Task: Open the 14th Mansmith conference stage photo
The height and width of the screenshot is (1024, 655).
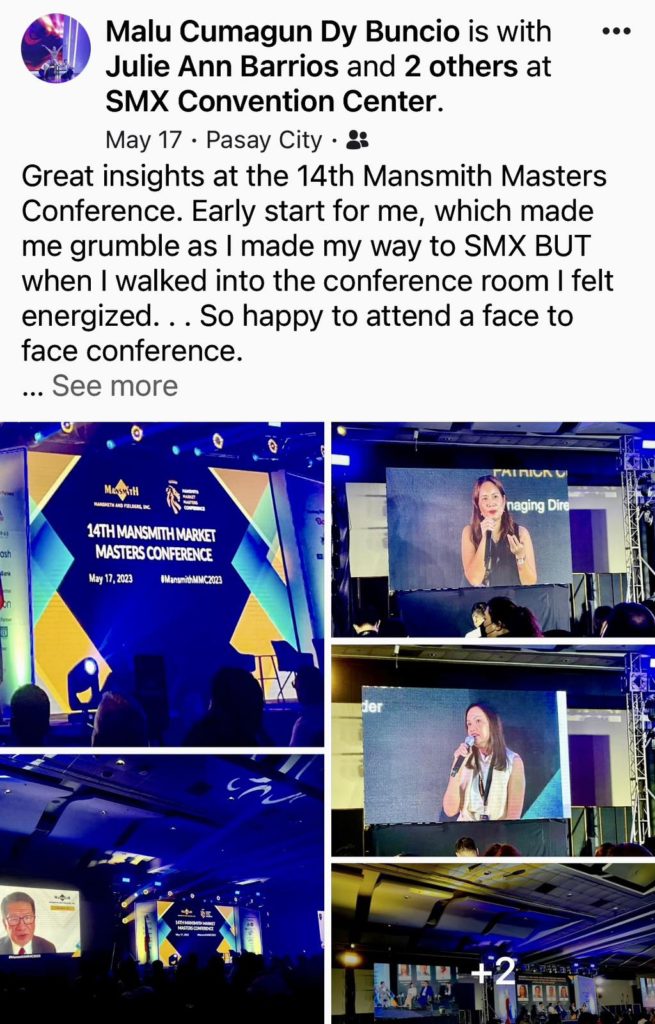Action: click(162, 584)
